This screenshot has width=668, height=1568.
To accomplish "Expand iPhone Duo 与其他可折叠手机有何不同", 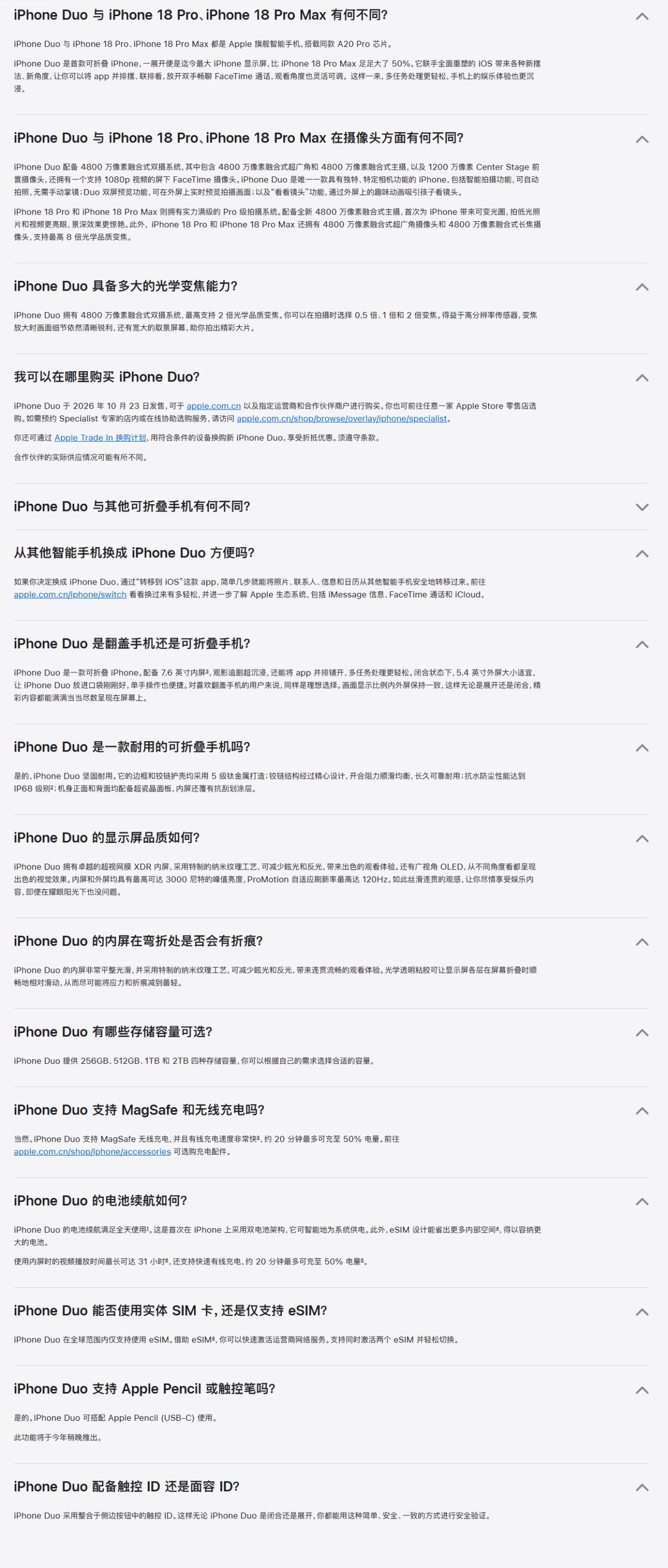I will tap(331, 506).
